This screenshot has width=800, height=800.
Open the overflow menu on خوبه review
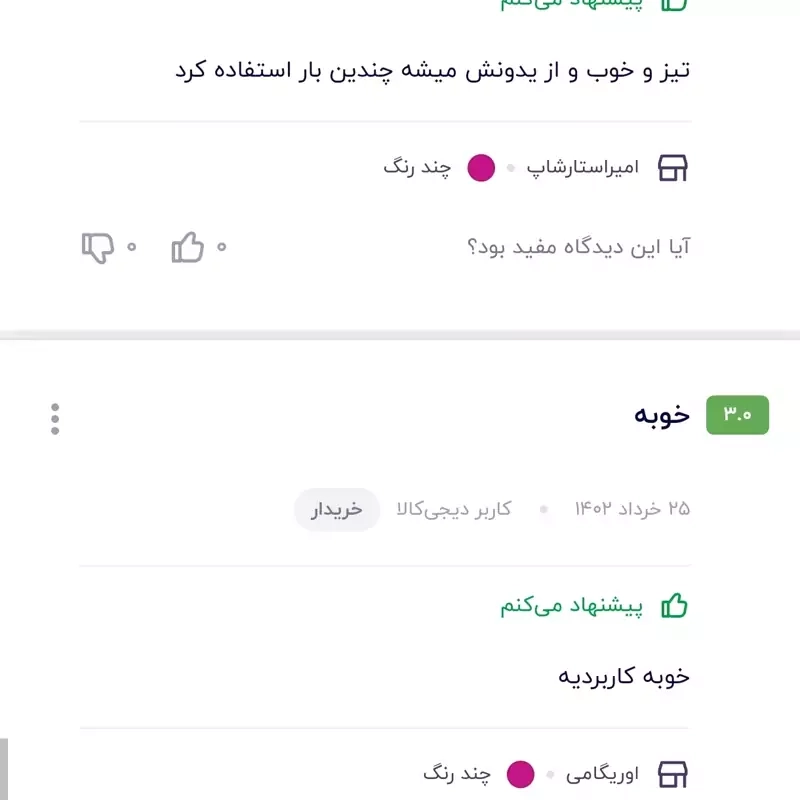point(55,418)
